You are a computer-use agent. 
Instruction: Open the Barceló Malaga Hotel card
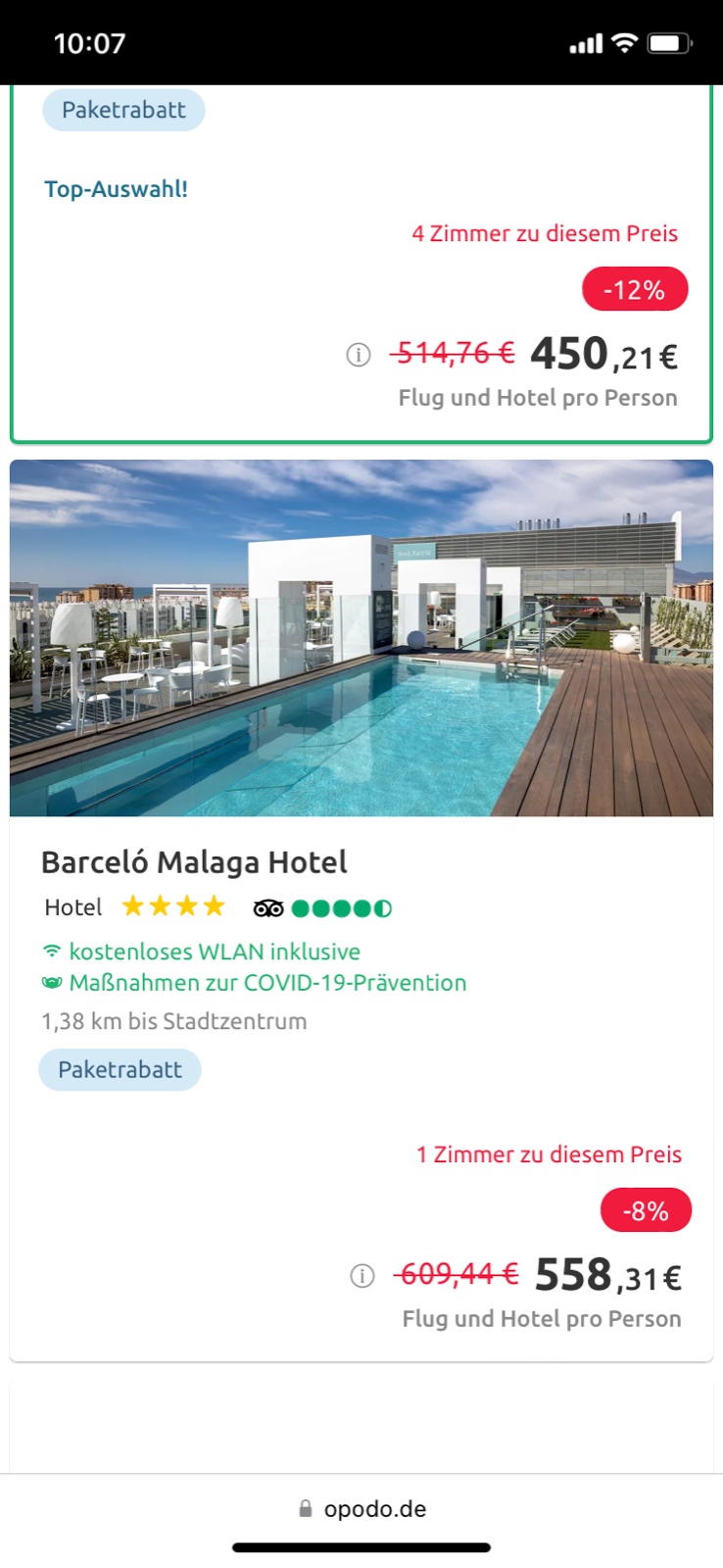[194, 862]
